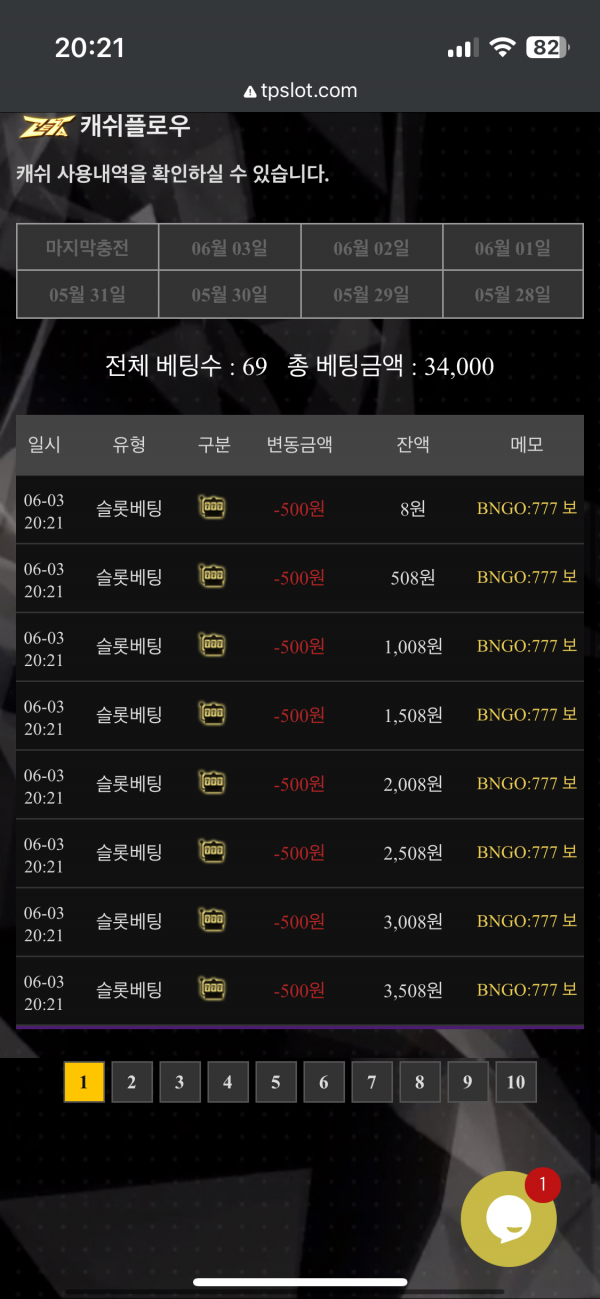Filter by date 06월 02일

[x=371, y=248]
